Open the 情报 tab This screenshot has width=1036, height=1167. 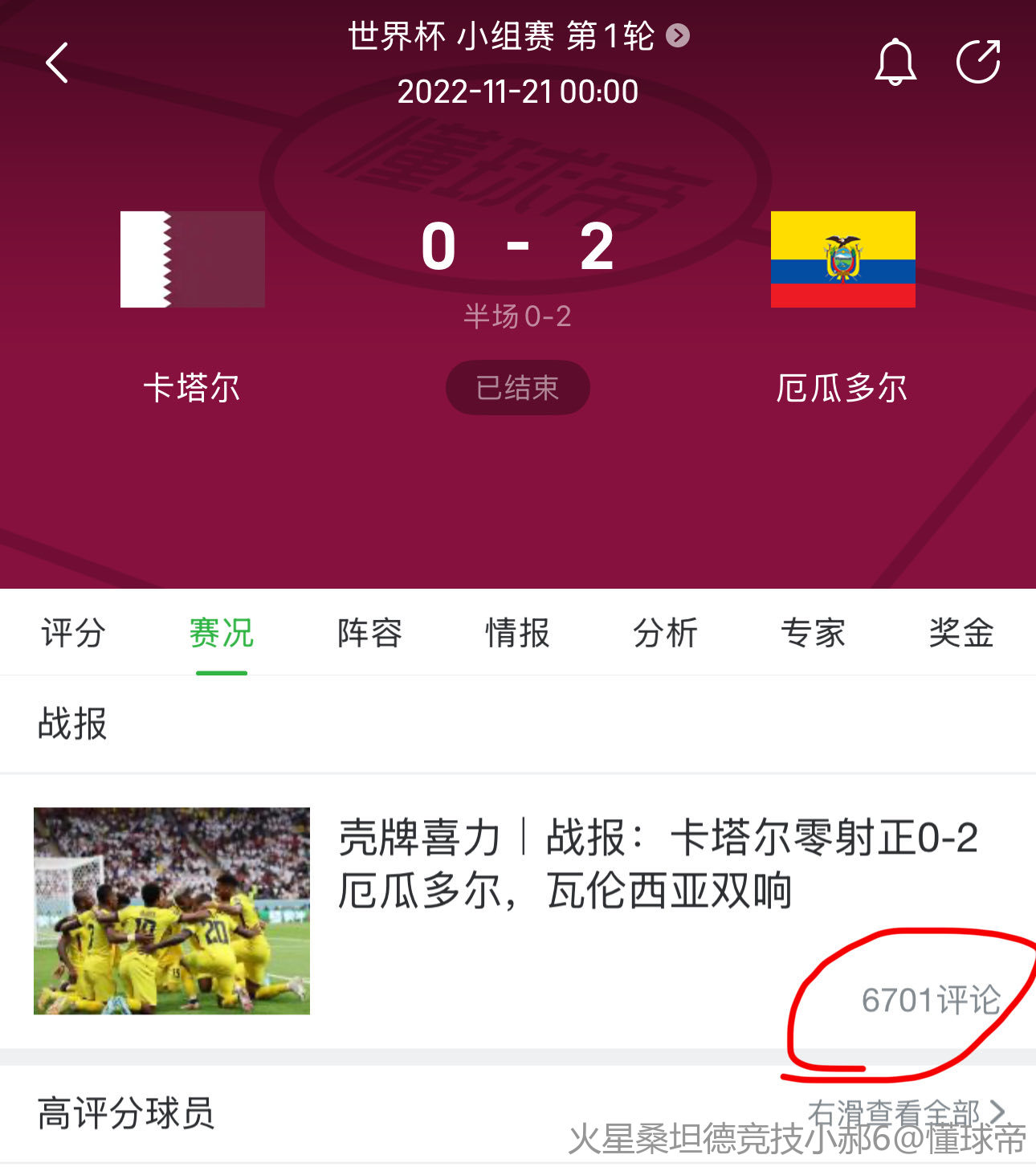coord(517,633)
